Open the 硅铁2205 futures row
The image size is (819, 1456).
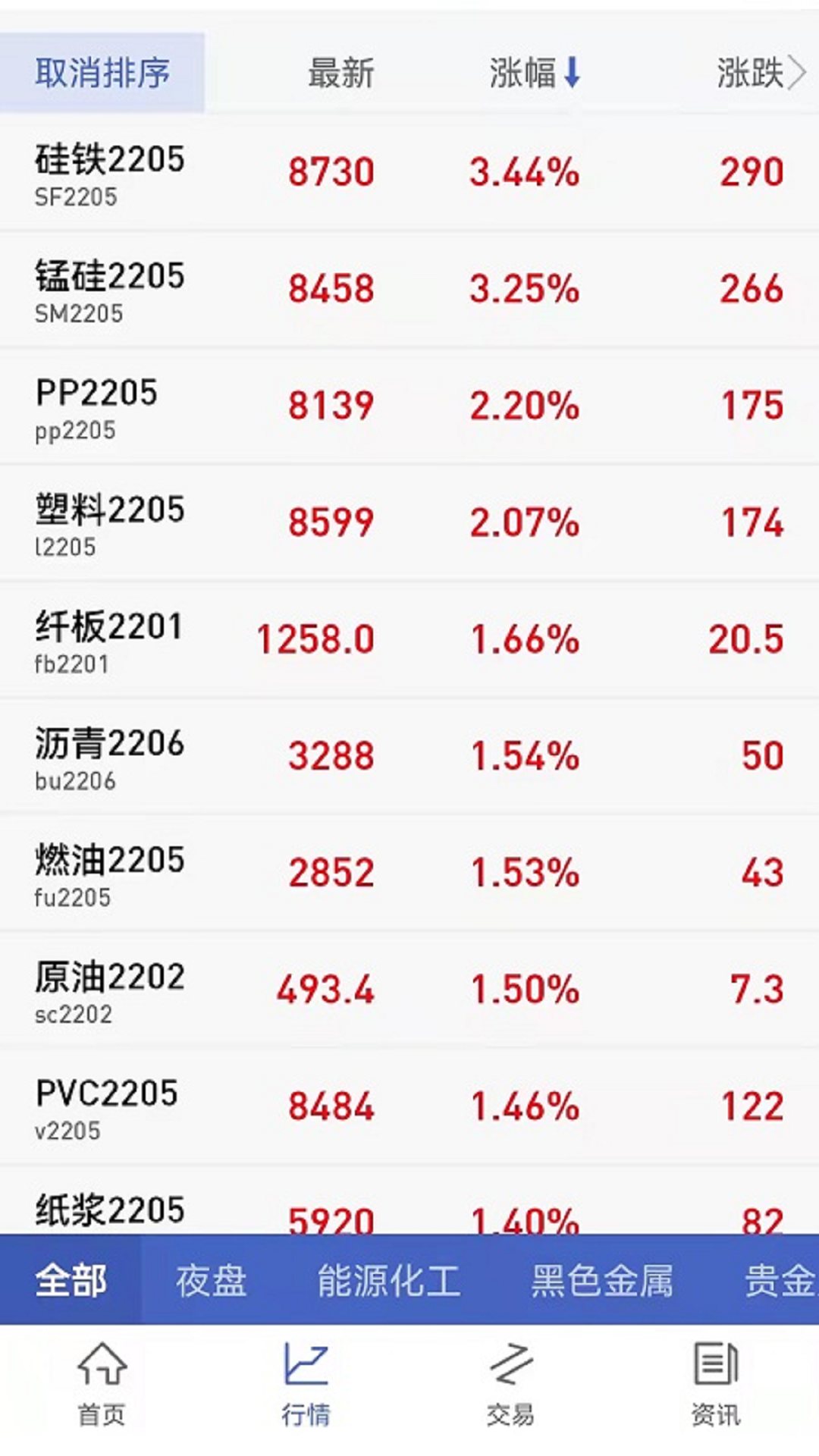coord(409,174)
